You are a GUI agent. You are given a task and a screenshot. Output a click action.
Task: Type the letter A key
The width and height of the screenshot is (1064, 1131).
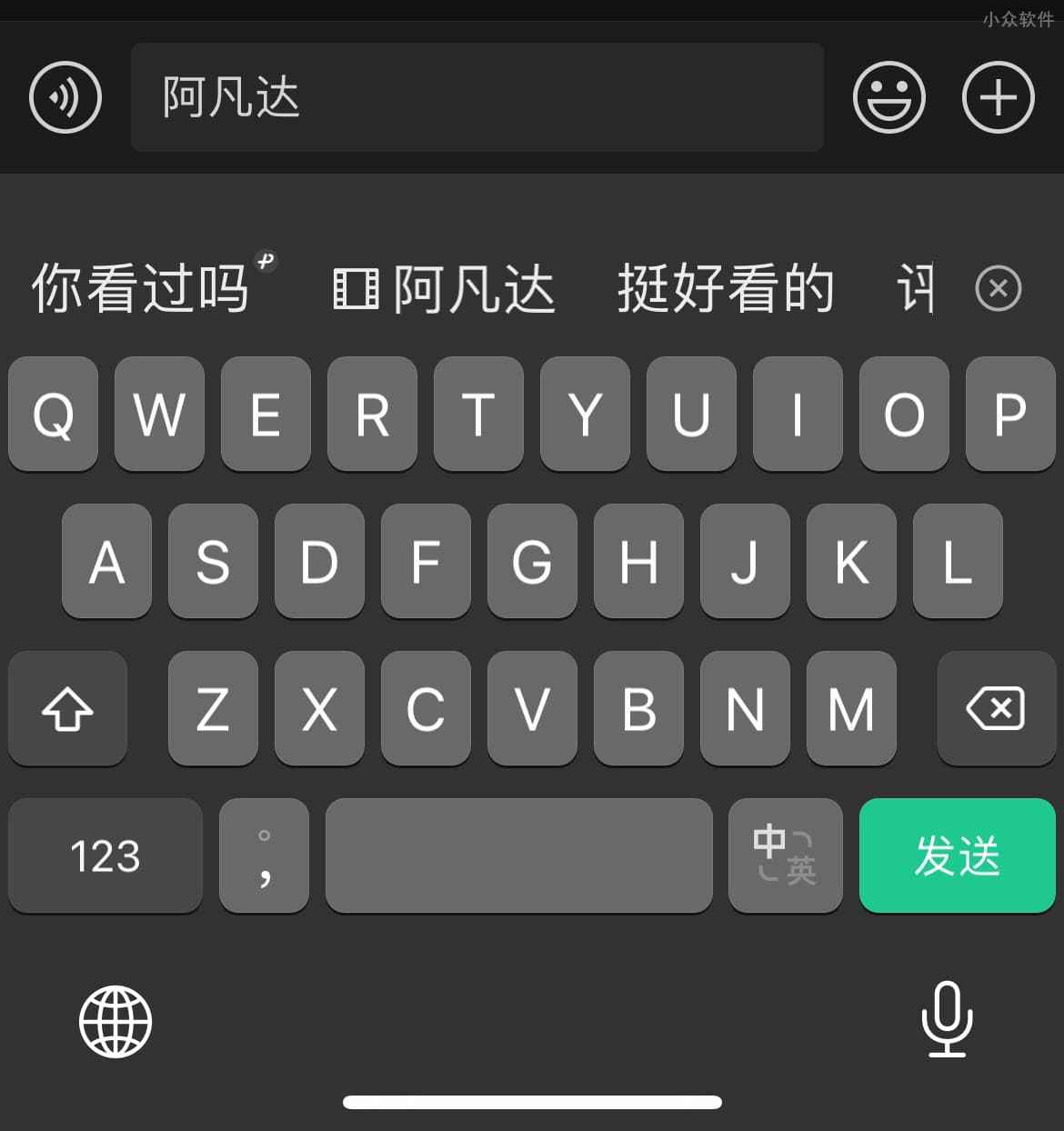106,561
